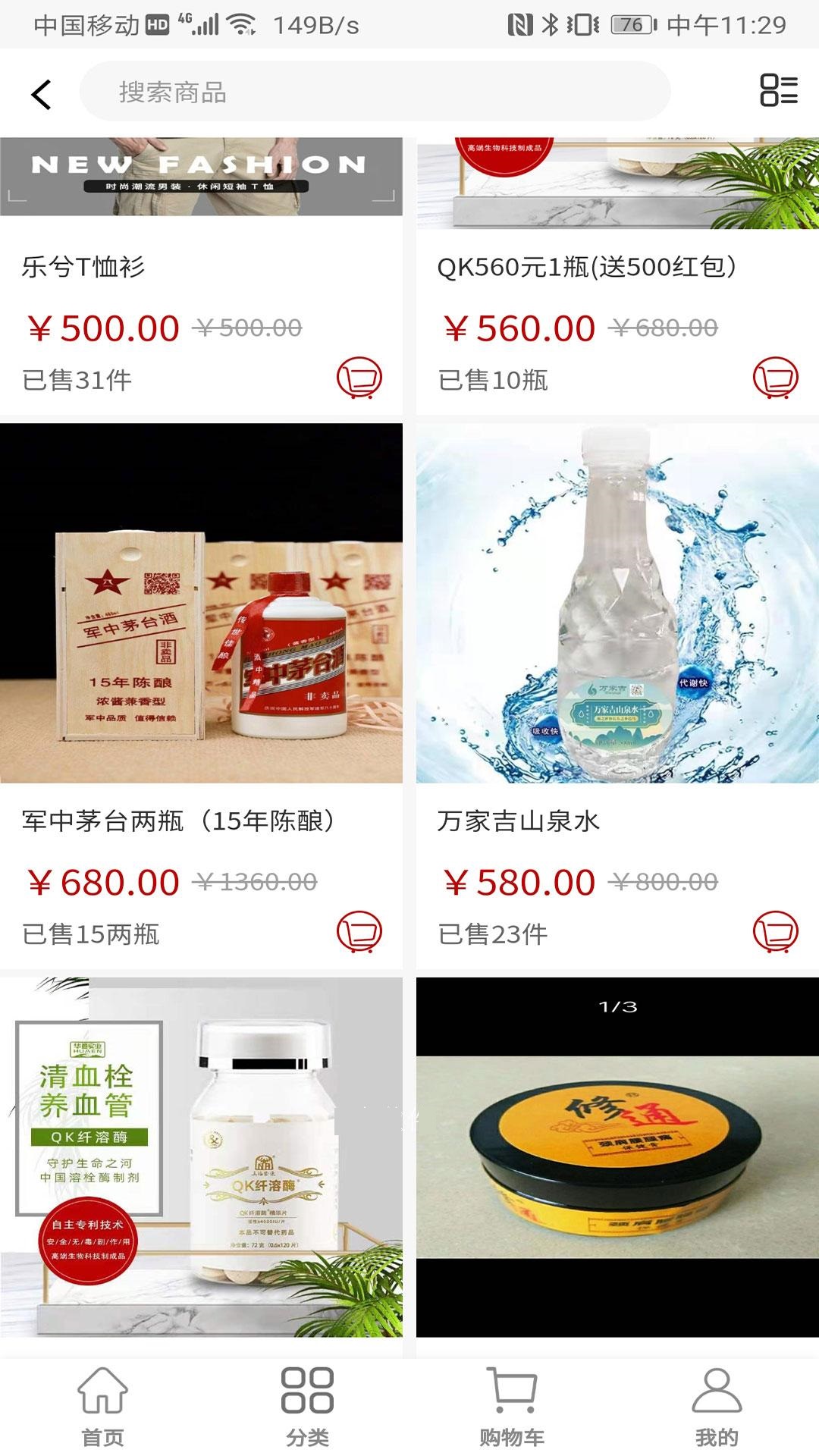
Task: Add 军中茅台两瓶 using its cart icon
Action: click(x=361, y=930)
